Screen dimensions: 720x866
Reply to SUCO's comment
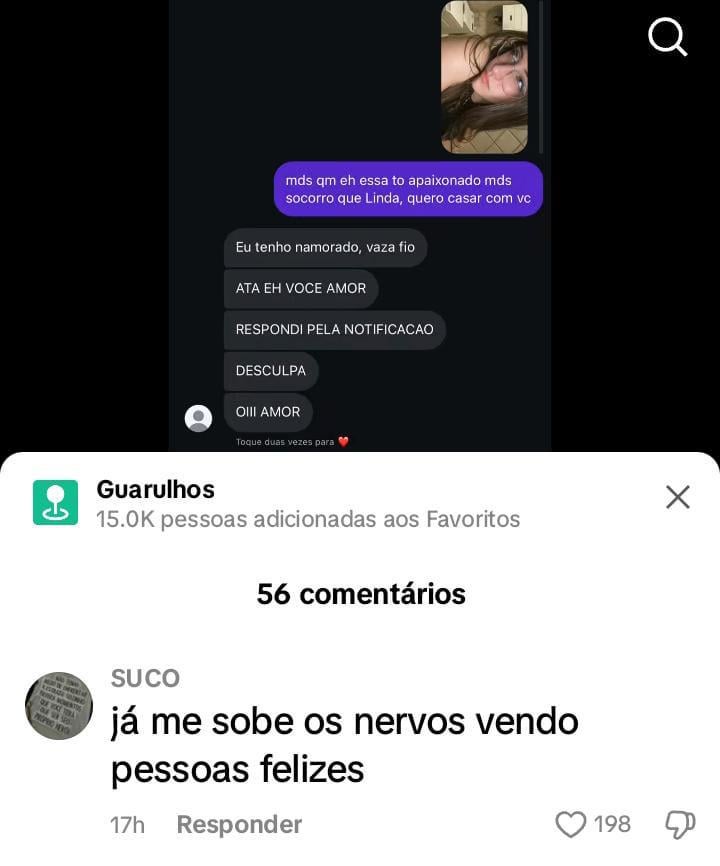pyautogui.click(x=239, y=825)
